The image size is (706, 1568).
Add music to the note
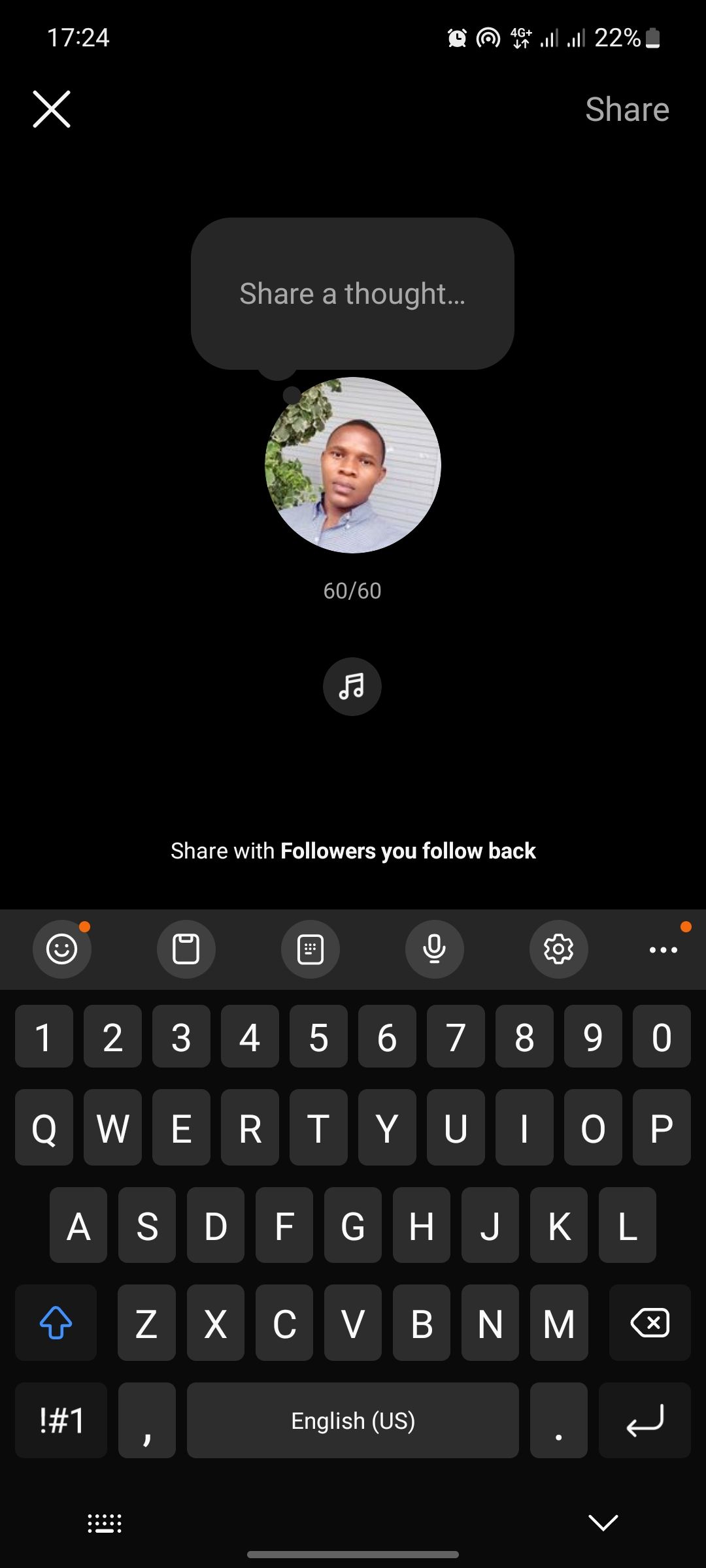coord(352,687)
